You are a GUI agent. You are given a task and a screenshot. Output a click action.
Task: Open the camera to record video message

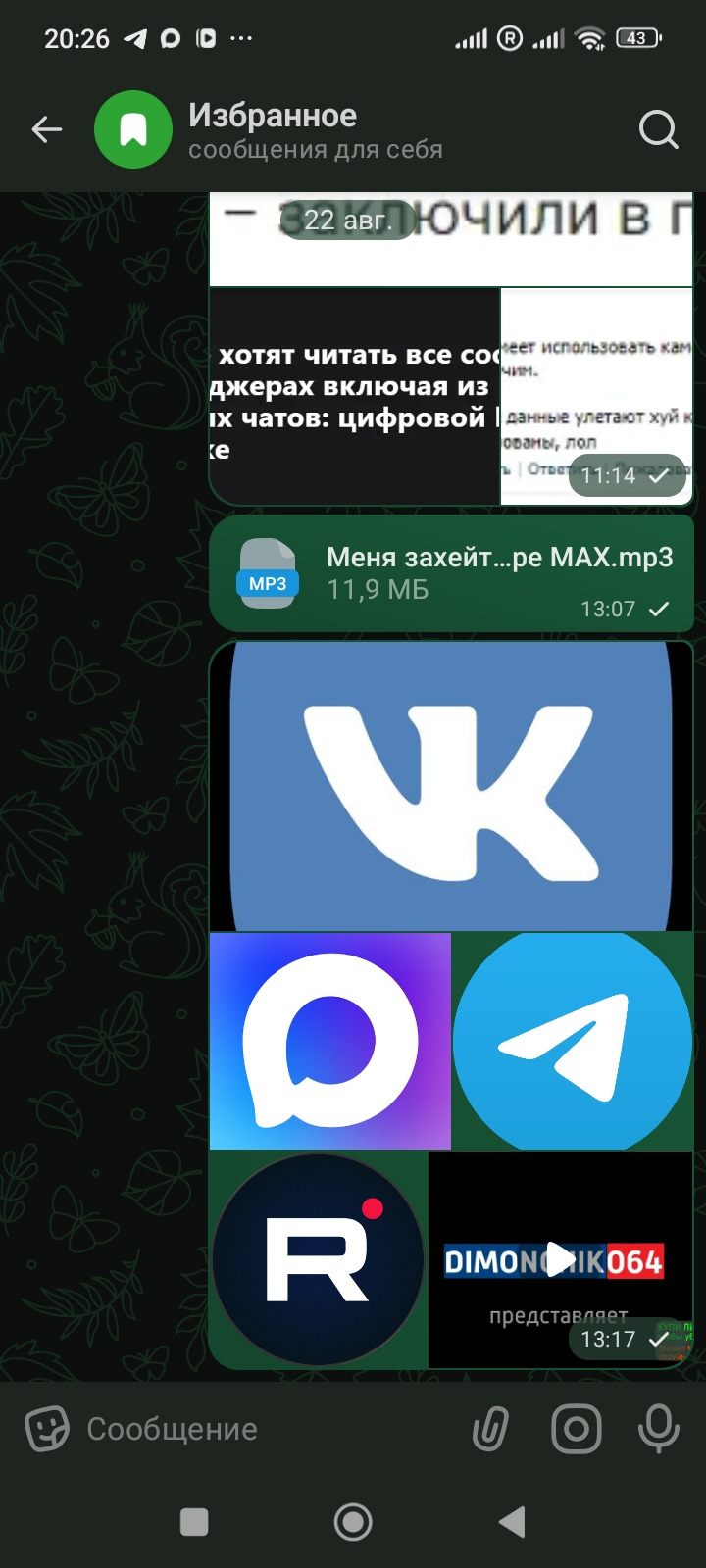[577, 1429]
